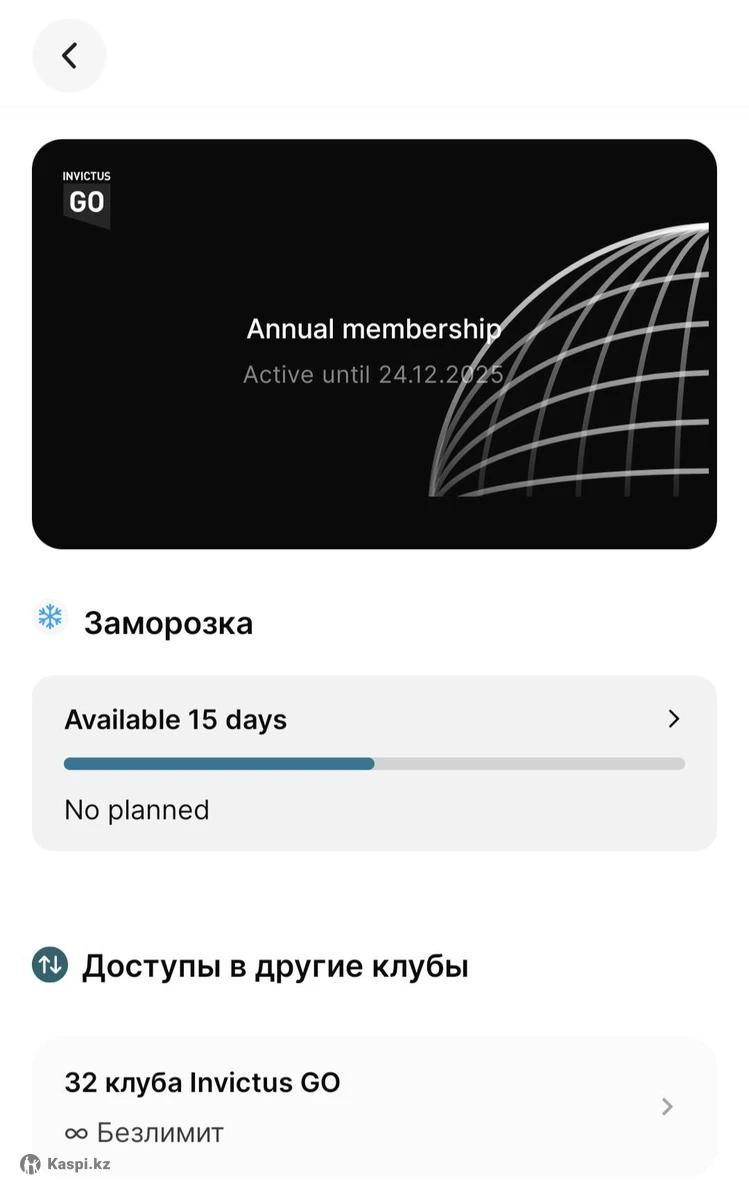749x1200 pixels.
Task: Open the Annual membership card
Action: pos(374,344)
